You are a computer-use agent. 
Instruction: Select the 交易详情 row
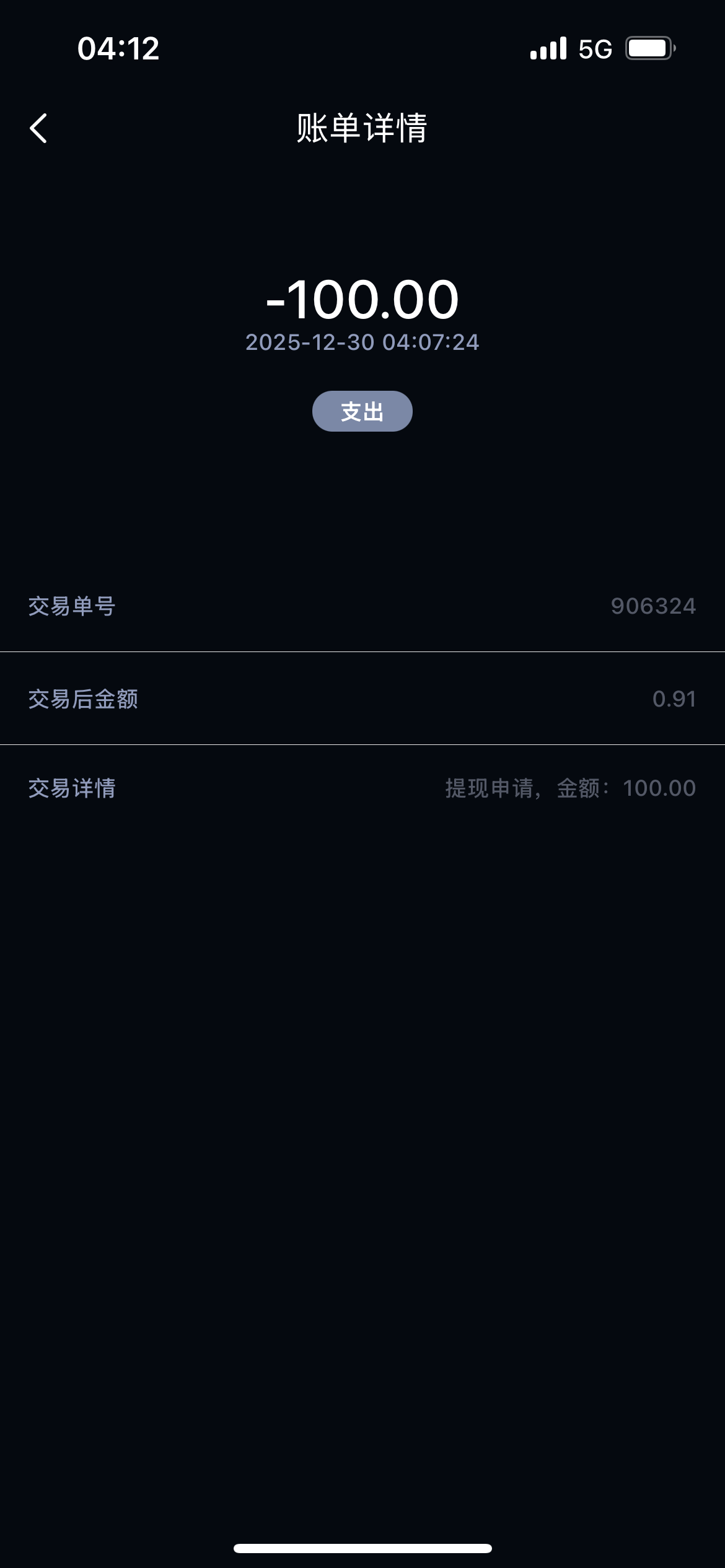pyautogui.click(x=362, y=789)
